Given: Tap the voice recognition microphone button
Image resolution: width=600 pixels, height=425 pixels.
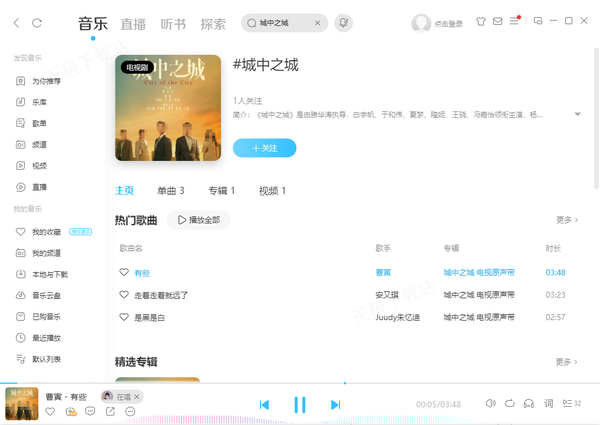Looking at the screenshot, I should pyautogui.click(x=344, y=22).
